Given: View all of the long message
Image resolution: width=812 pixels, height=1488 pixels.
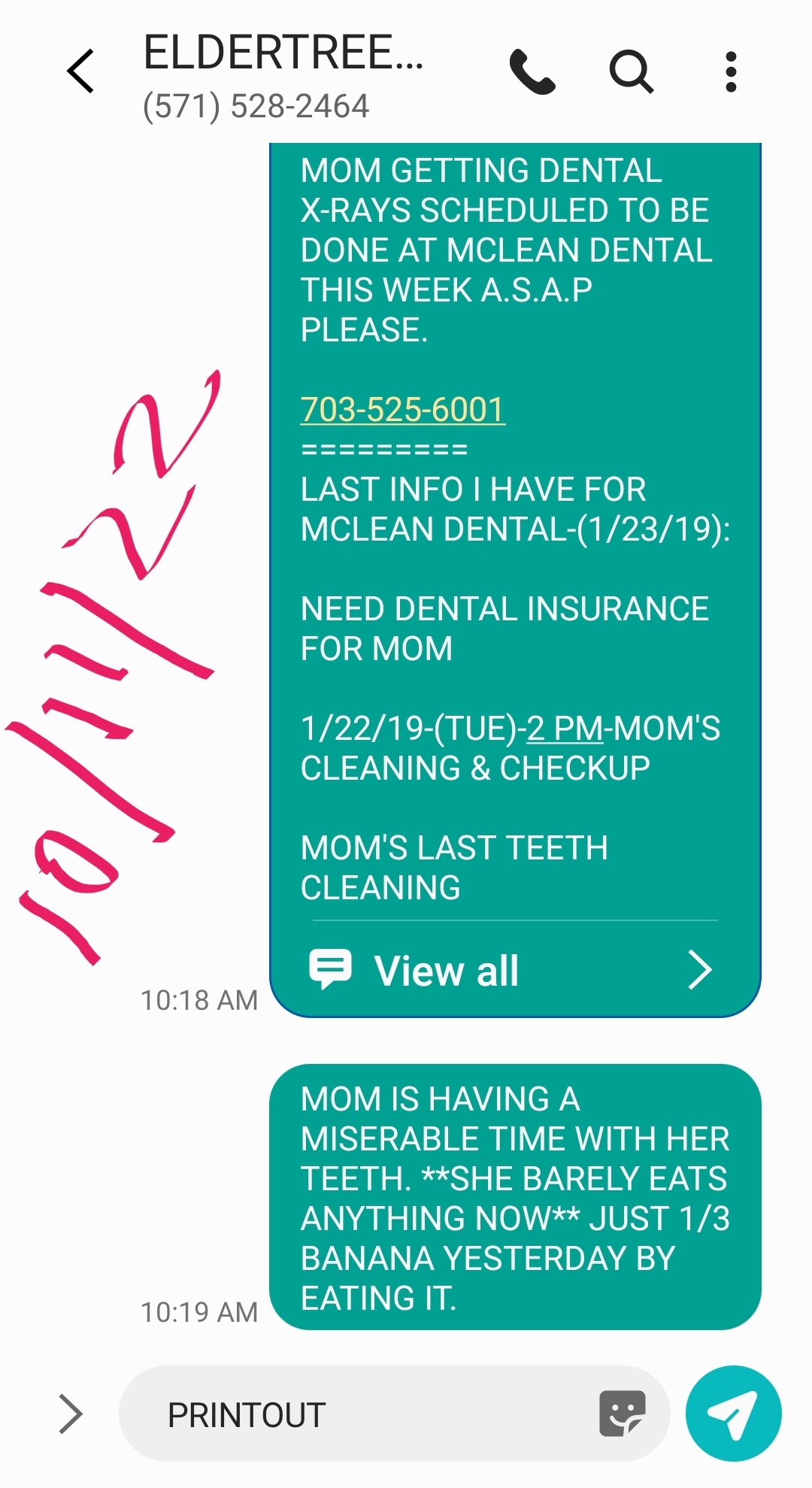Looking at the screenshot, I should pyautogui.click(x=511, y=970).
